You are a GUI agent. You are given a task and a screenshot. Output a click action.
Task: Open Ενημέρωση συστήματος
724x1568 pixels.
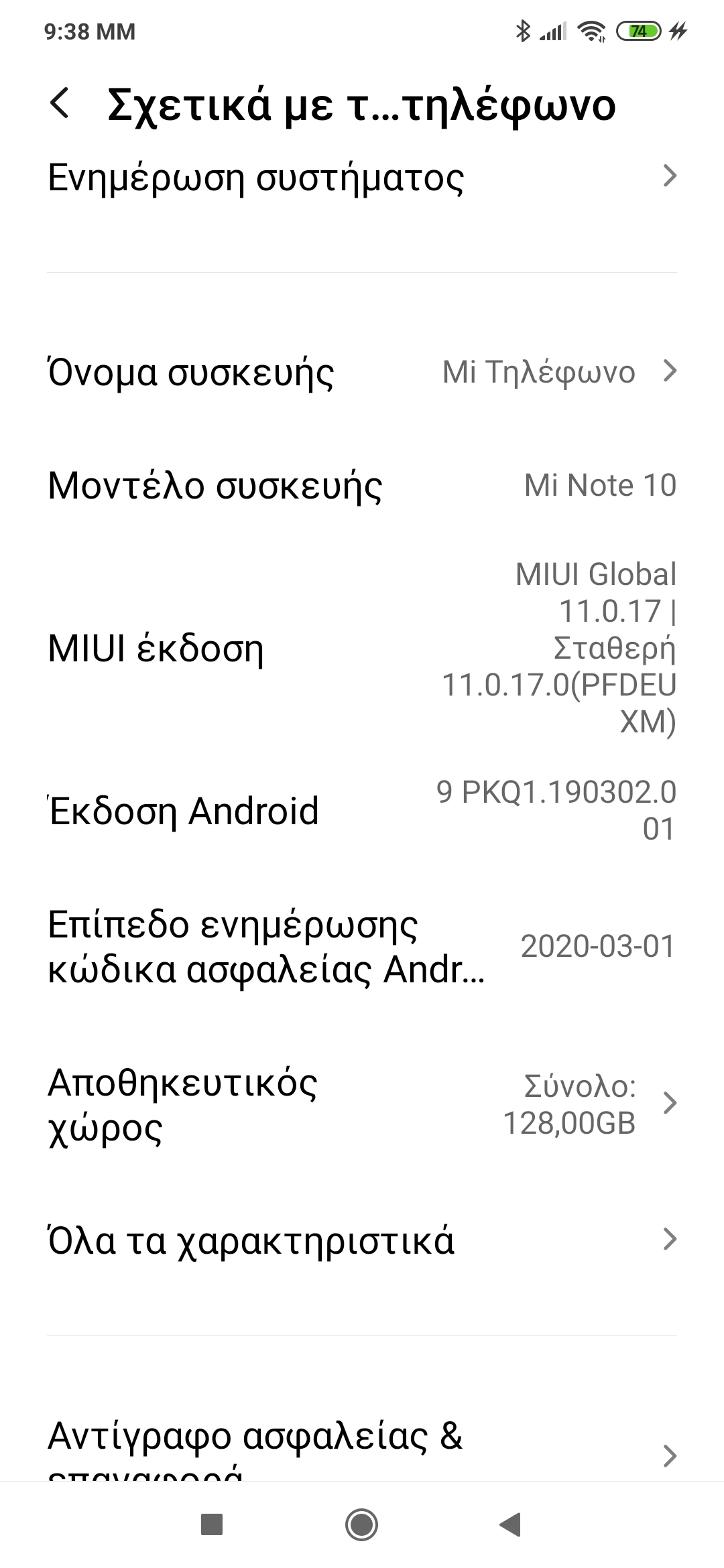tap(362, 178)
